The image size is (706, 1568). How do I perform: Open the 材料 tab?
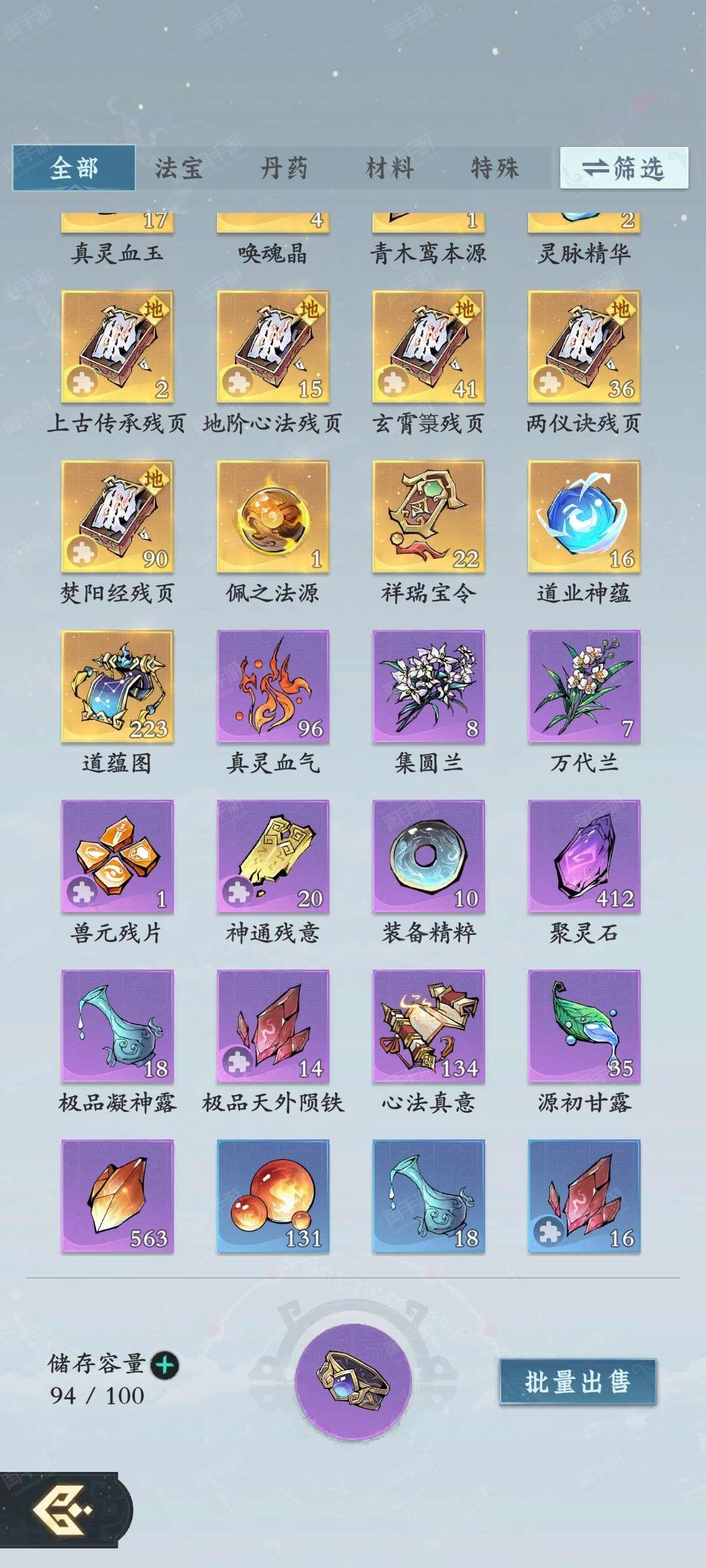point(390,168)
